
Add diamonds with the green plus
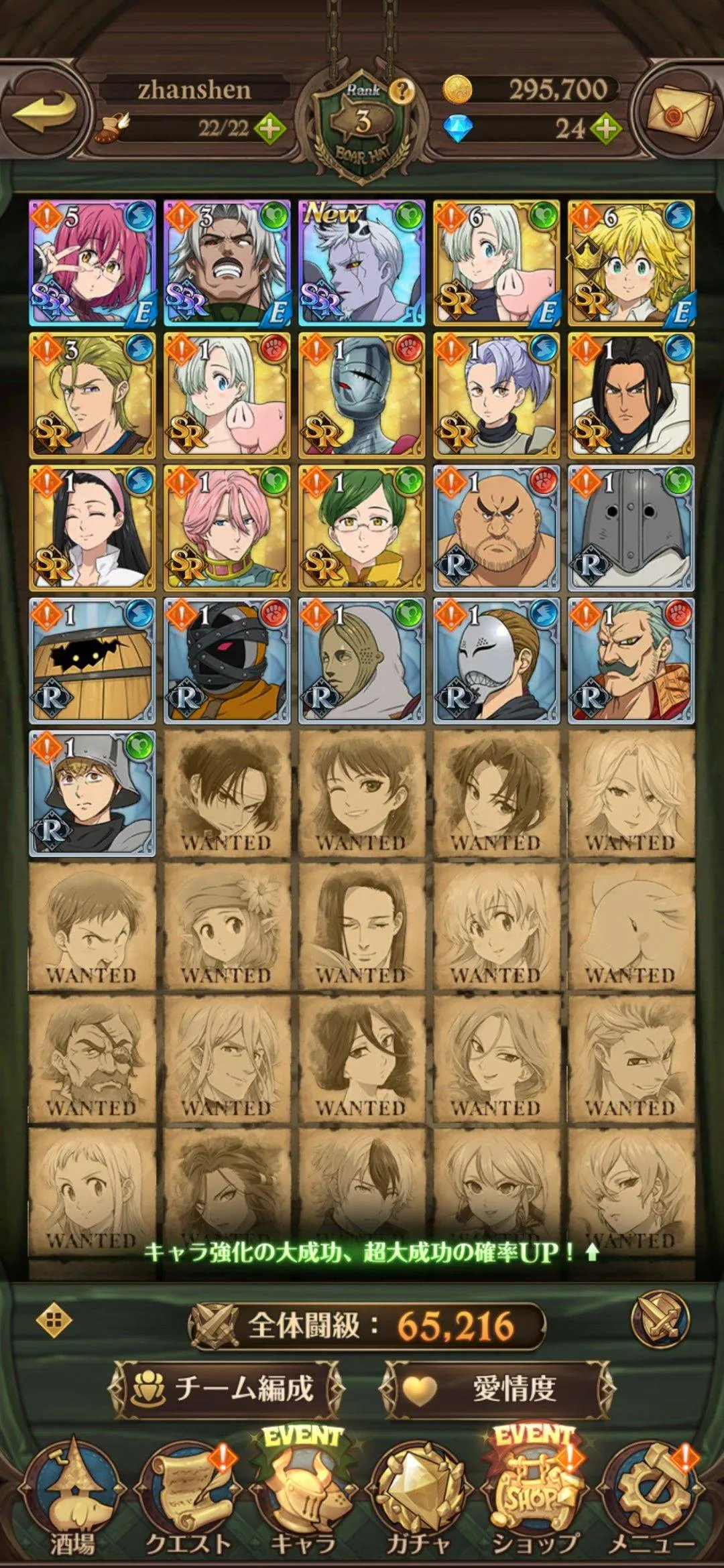point(605,127)
